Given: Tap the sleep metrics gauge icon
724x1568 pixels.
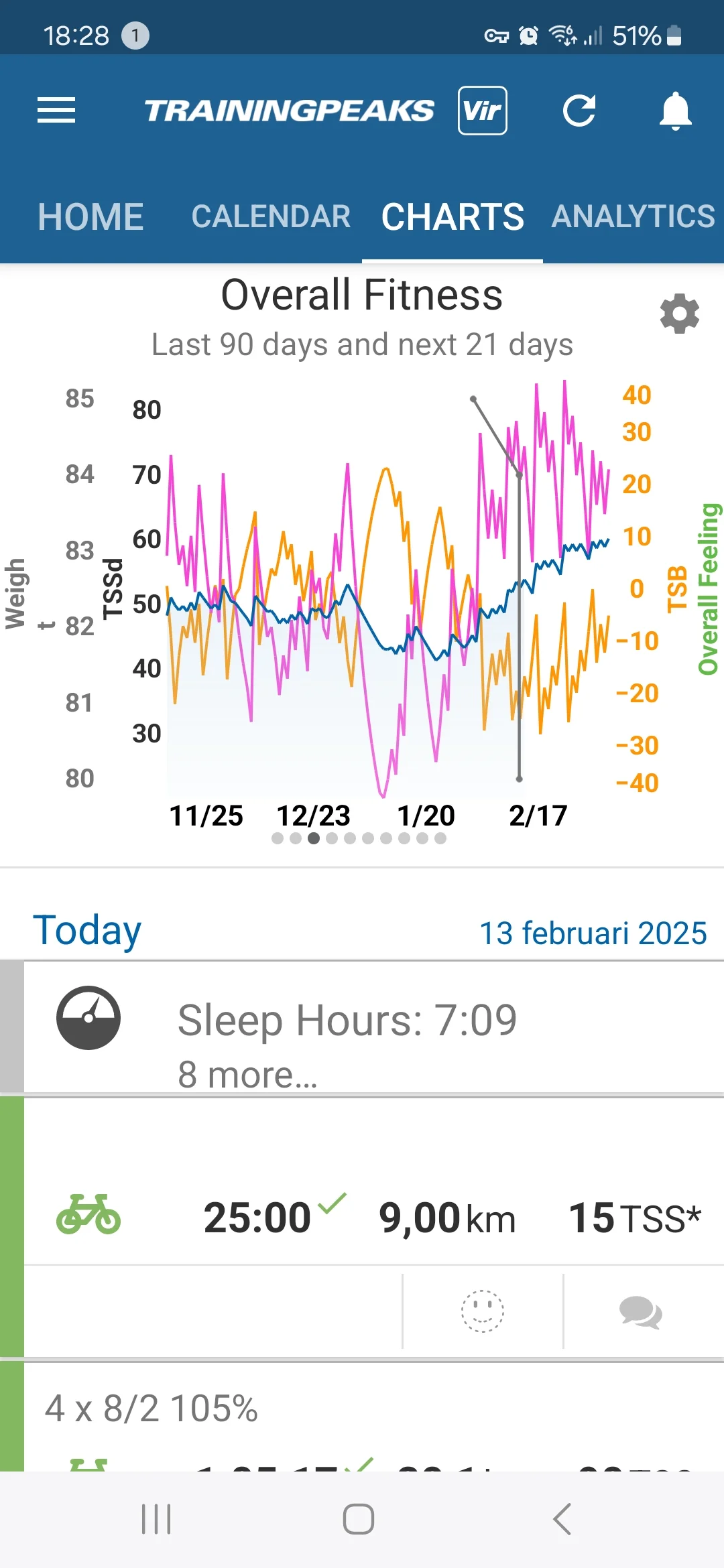Looking at the screenshot, I should [x=90, y=1018].
